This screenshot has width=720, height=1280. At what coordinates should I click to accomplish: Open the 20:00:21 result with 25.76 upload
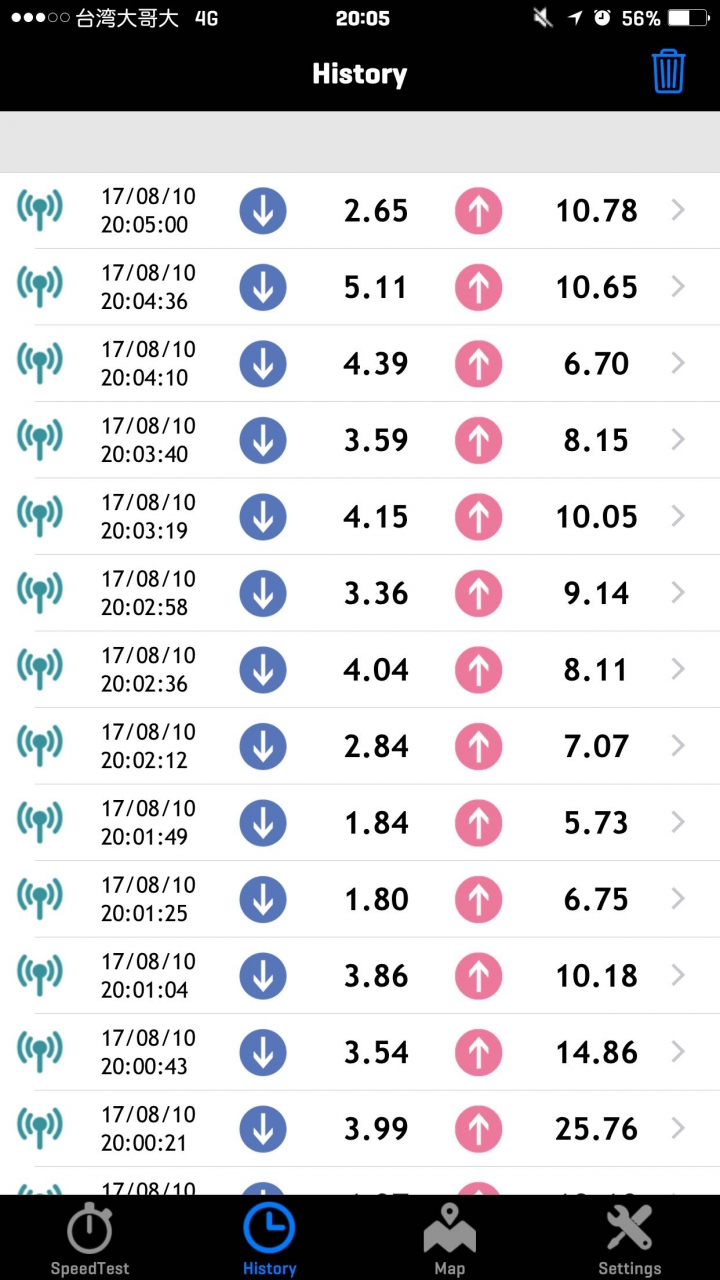click(x=360, y=1129)
